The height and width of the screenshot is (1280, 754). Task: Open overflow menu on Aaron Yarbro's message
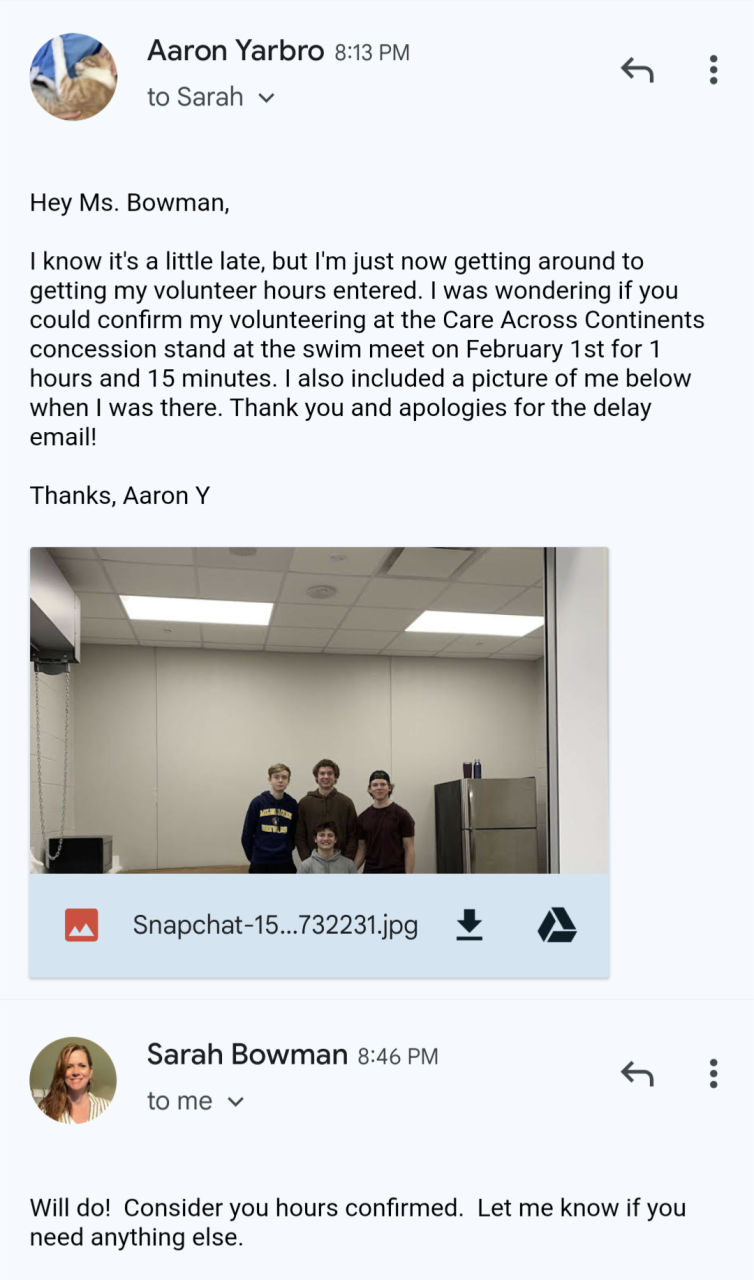tap(713, 71)
